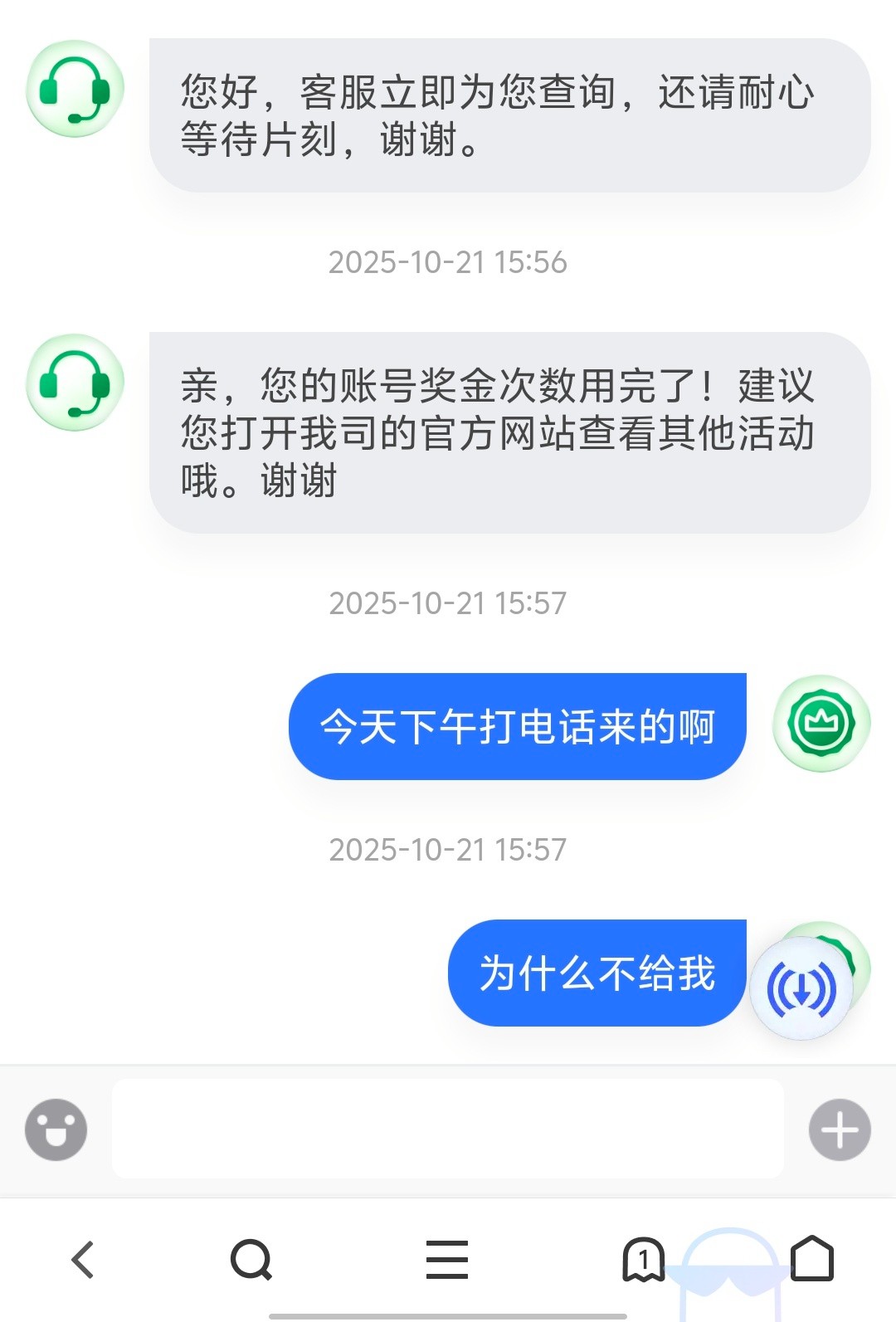Go to browser home page
Screen dimensions: 896x1322
[x=812, y=1260]
